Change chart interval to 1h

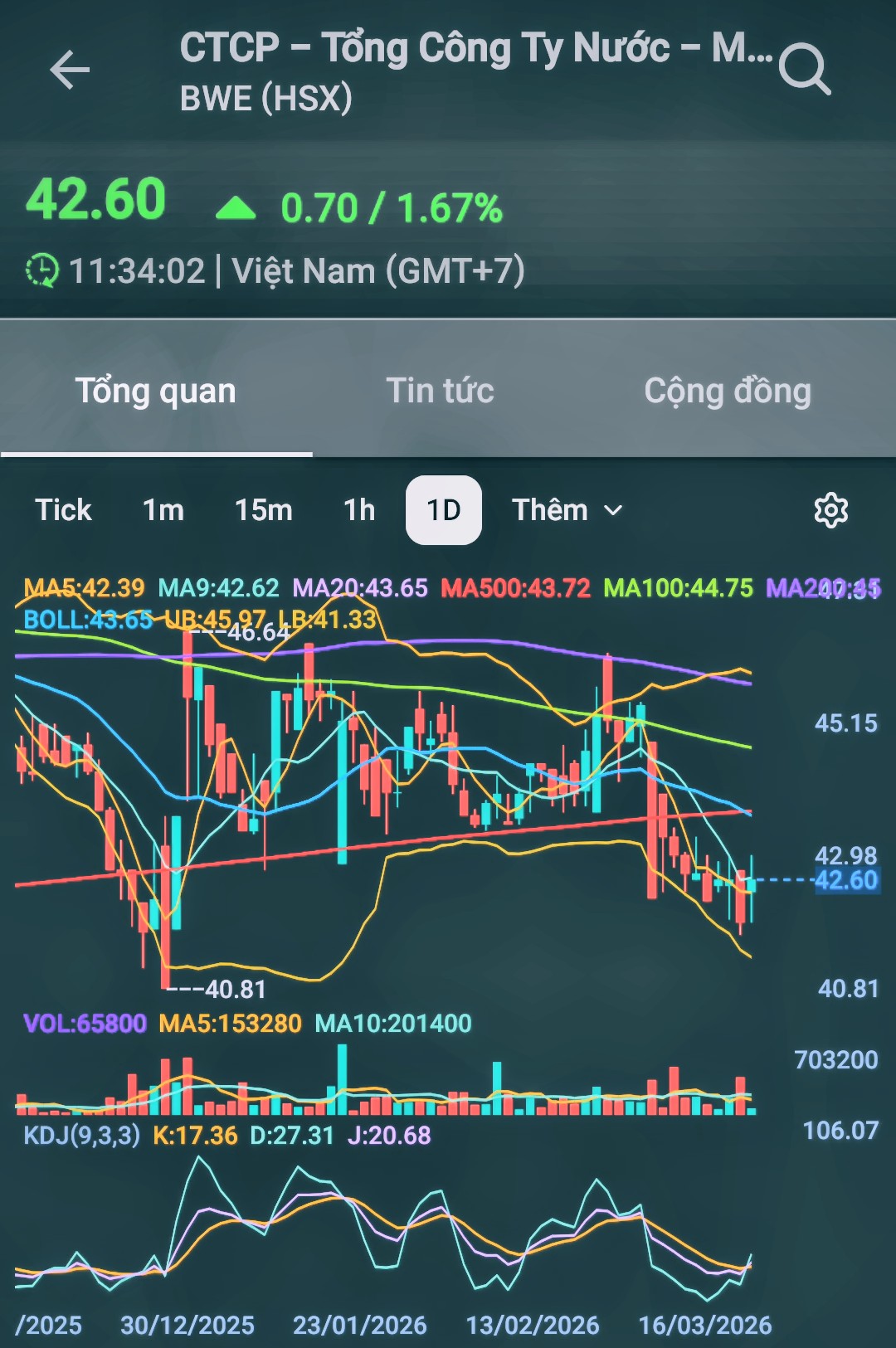pyautogui.click(x=359, y=510)
